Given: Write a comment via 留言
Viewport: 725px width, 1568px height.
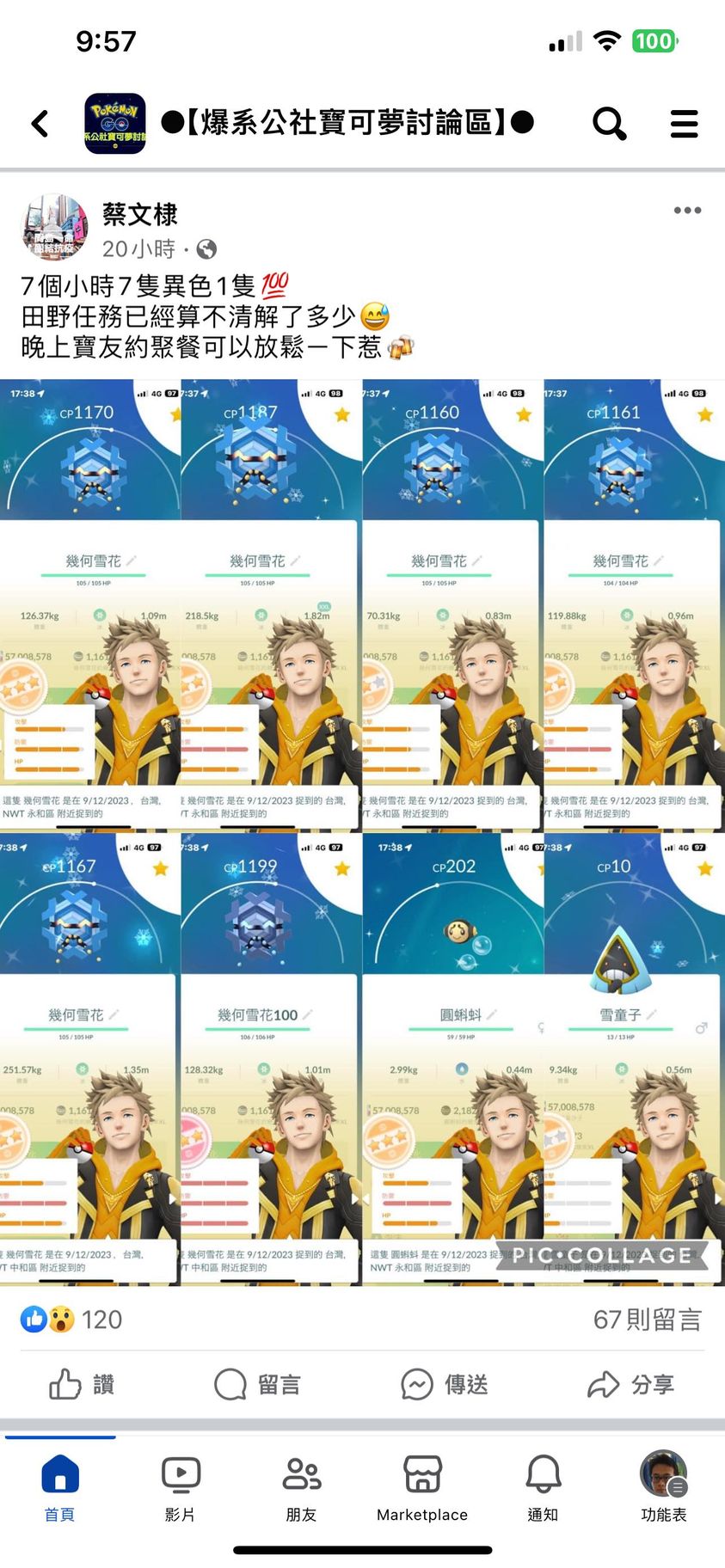Looking at the screenshot, I should [x=257, y=1384].
